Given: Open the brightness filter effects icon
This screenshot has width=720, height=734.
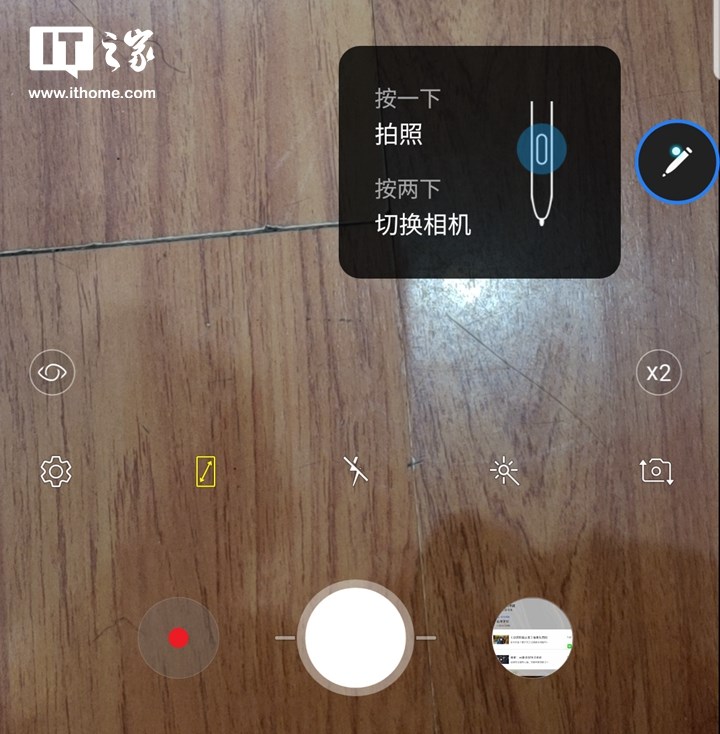Looking at the screenshot, I should pos(505,471).
